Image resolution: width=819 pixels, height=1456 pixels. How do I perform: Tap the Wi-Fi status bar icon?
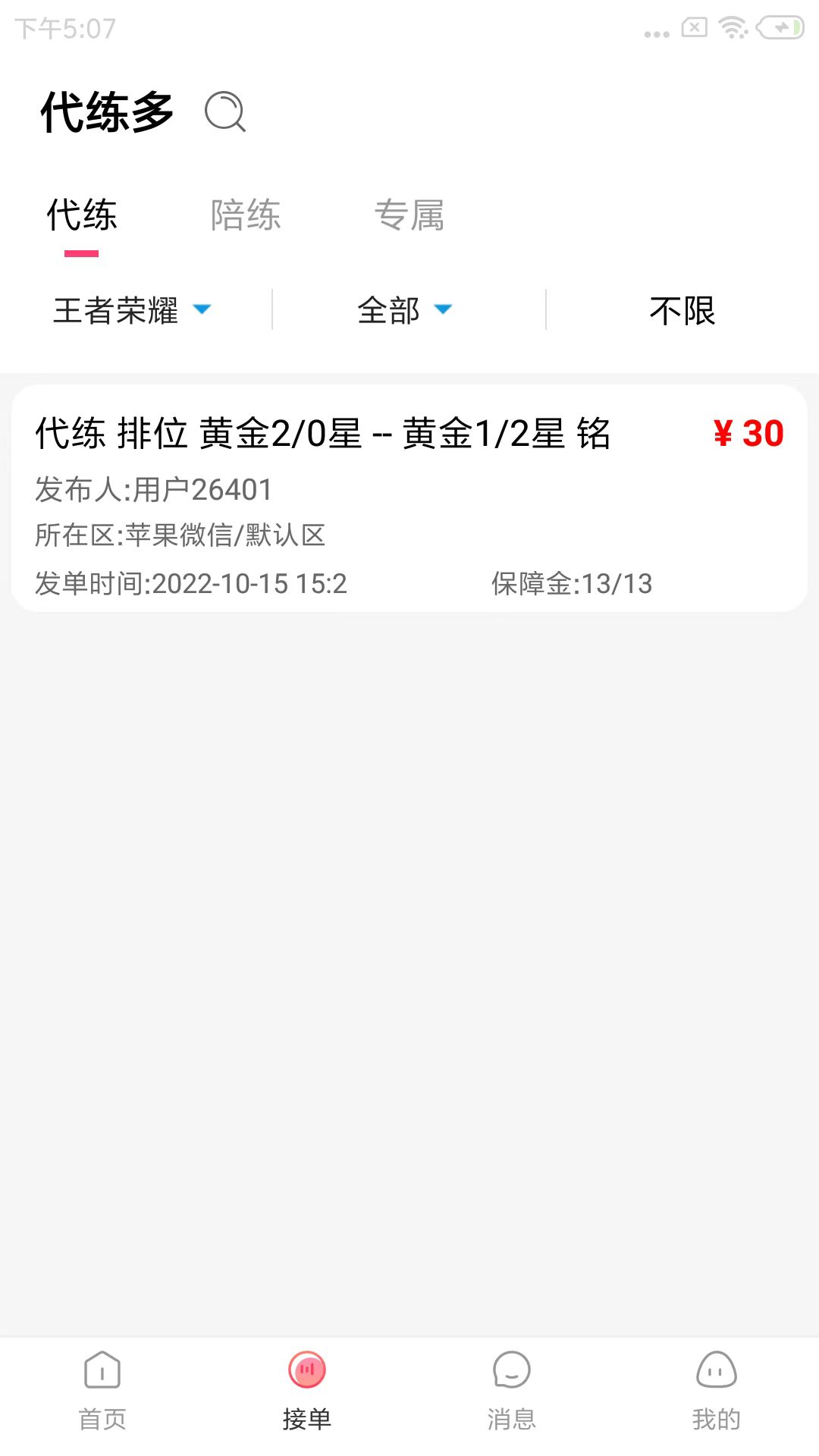(730, 28)
